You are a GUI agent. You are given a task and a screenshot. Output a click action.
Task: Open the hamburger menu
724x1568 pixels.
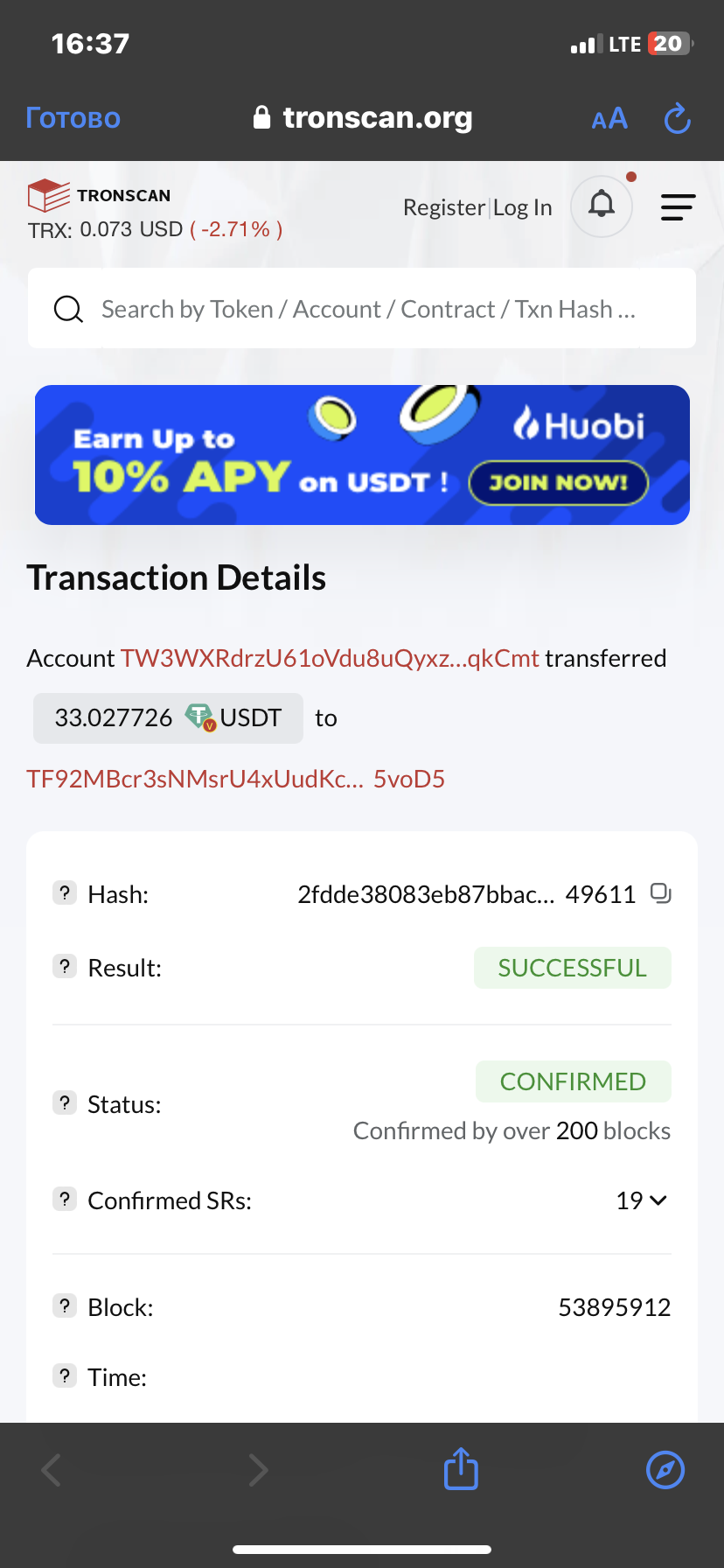(x=678, y=207)
